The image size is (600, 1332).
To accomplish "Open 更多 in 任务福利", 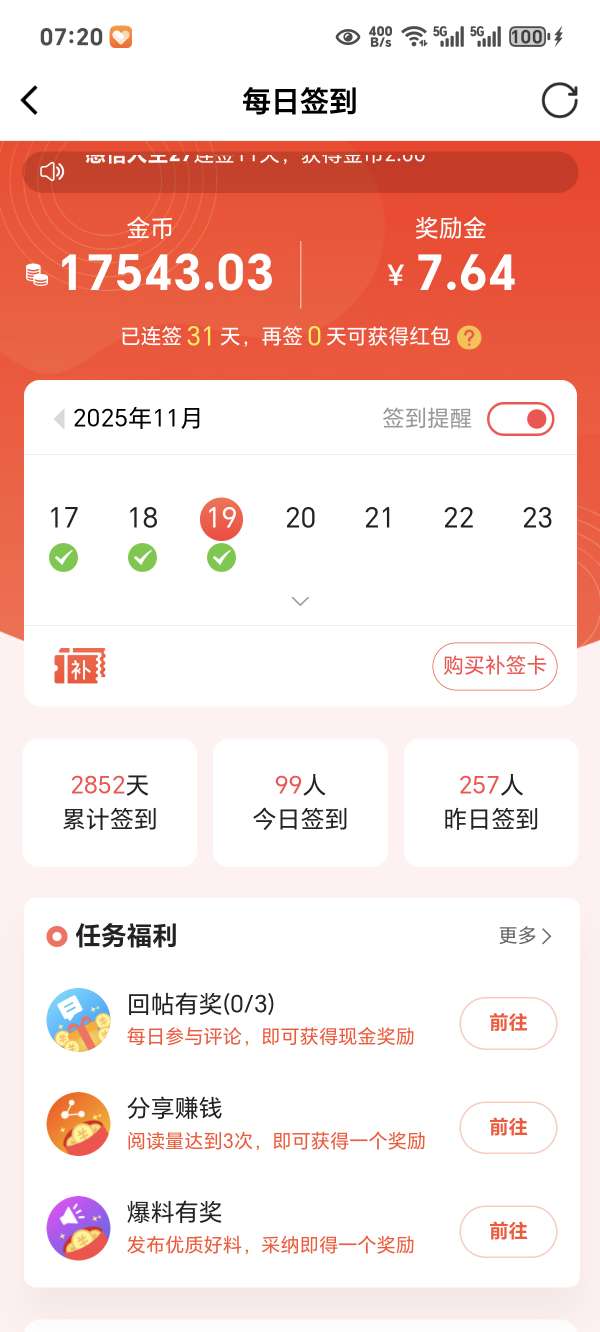I will (x=525, y=936).
